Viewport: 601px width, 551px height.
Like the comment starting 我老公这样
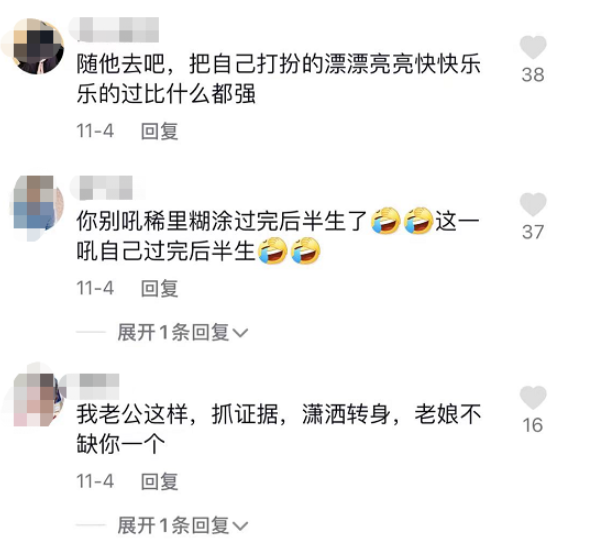coord(533,397)
